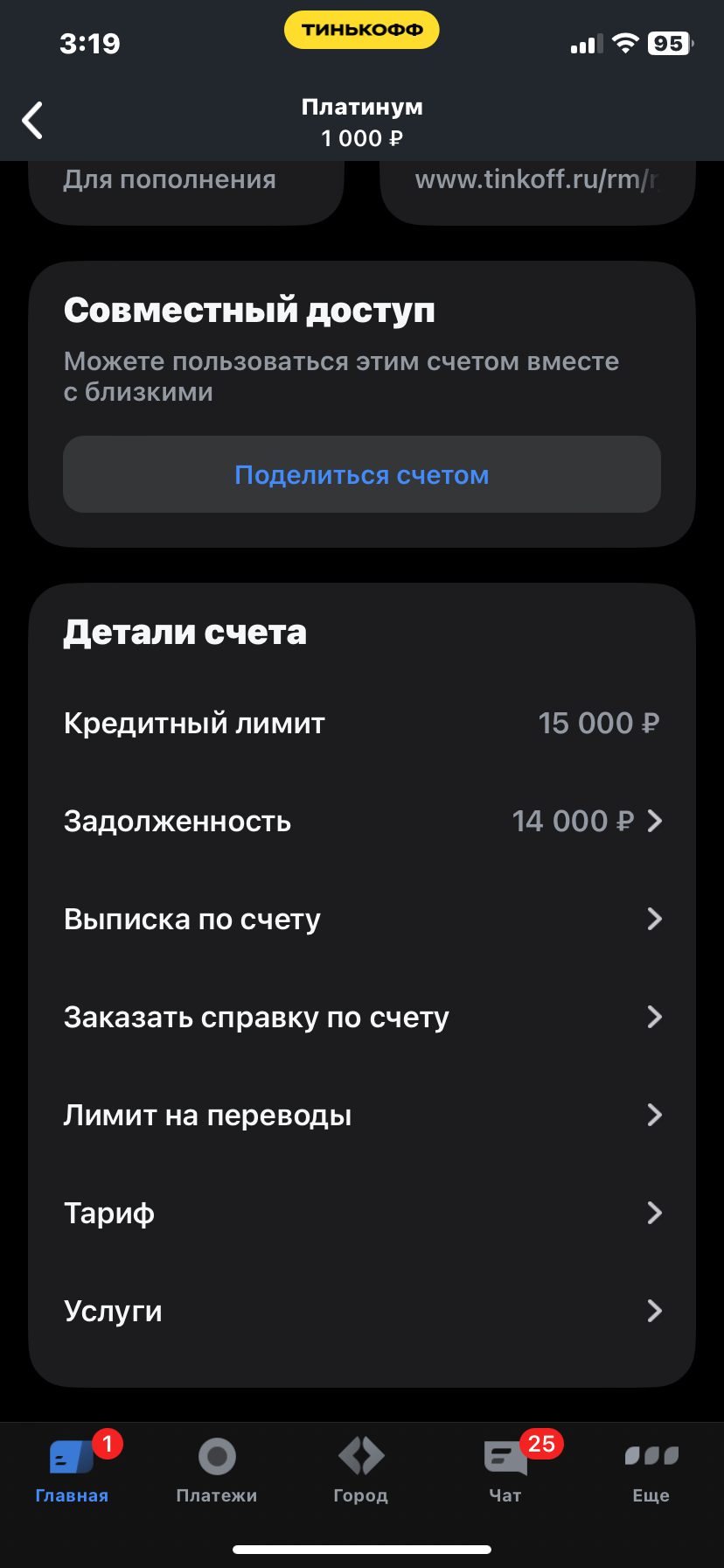724x1568 pixels.
Task: Open the www.tinkoff.ru link card
Action: coord(537,184)
